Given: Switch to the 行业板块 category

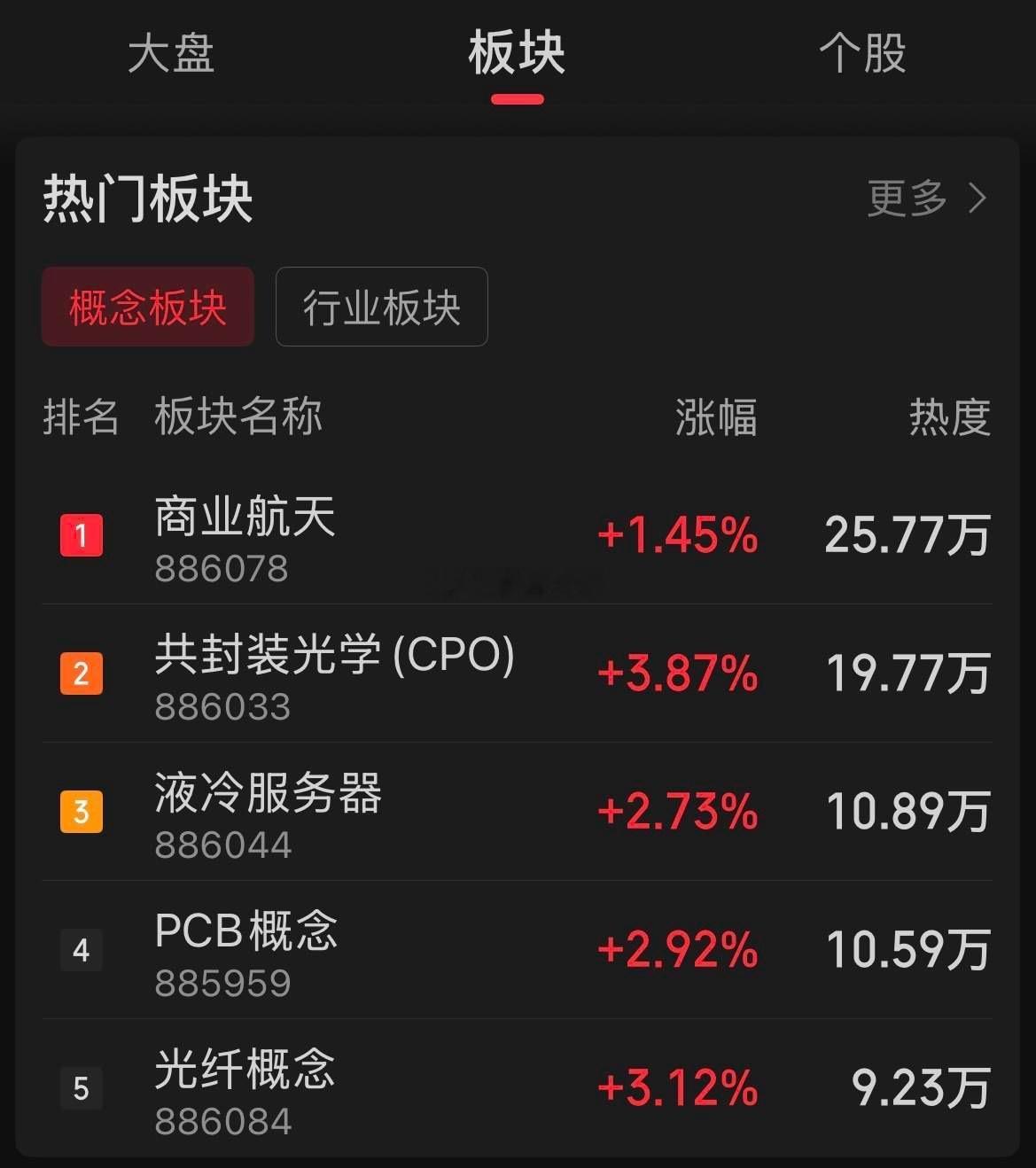Looking at the screenshot, I should 381,308.
